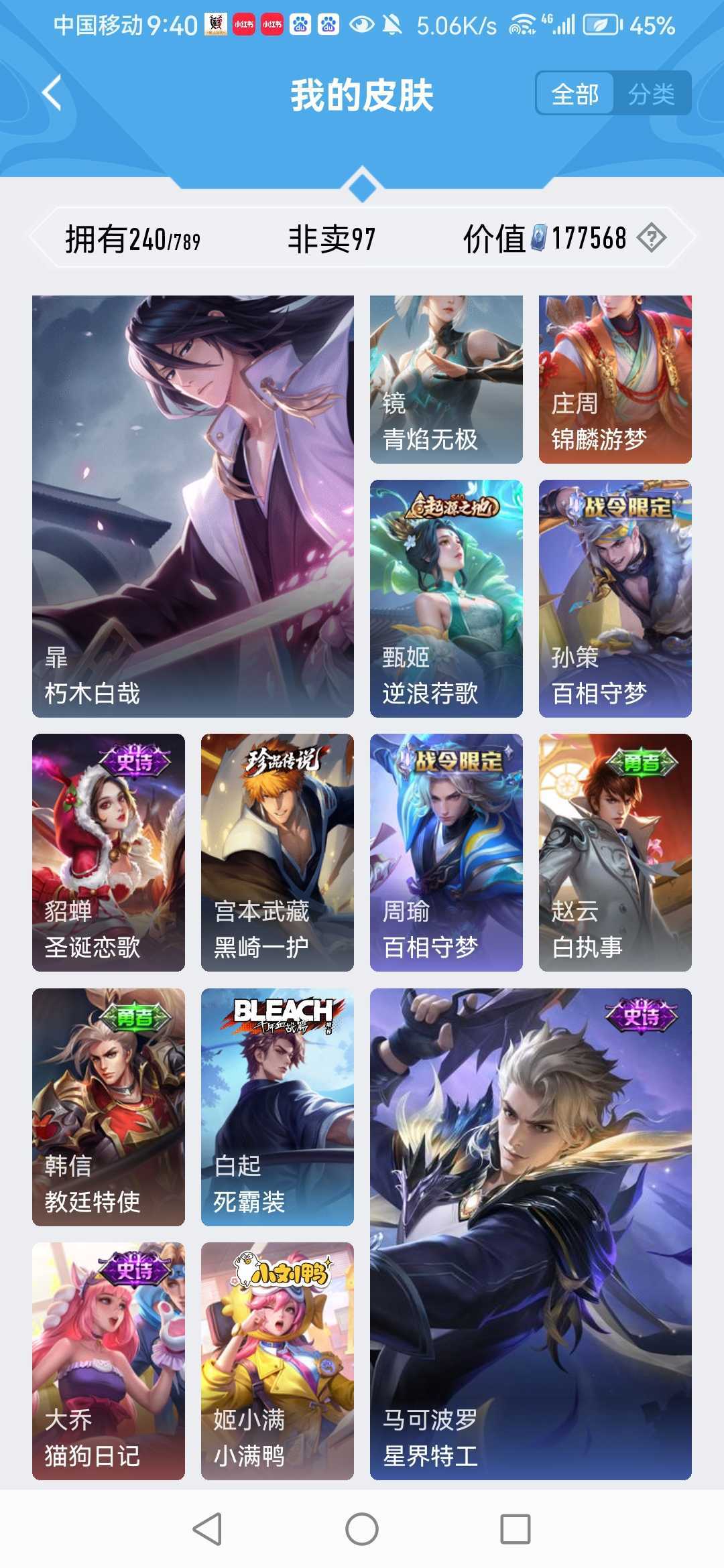Image resolution: width=724 pixels, height=1568 pixels.
Task: Open the 韩信 教廷特使 skin
Action: (x=109, y=1107)
